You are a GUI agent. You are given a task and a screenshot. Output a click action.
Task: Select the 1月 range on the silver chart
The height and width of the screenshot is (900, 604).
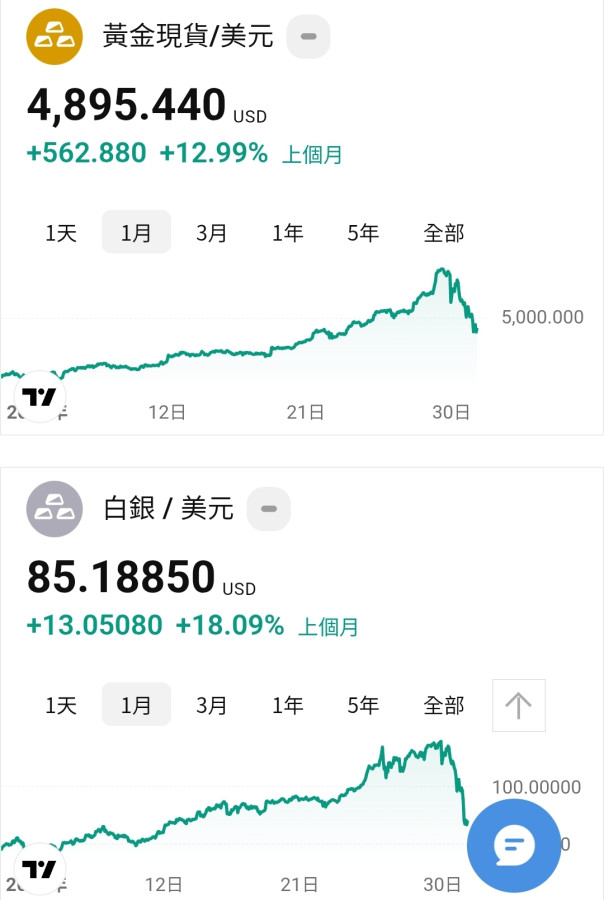pyautogui.click(x=136, y=705)
